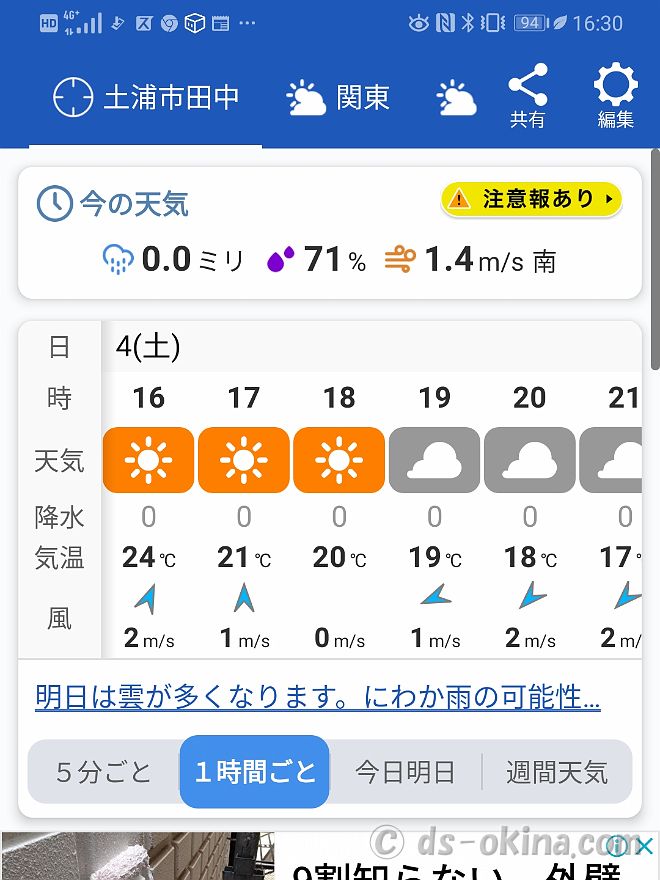This screenshot has height=880, width=660.
Task: Switch to 週間天気 weekly forecast
Action: click(557, 772)
